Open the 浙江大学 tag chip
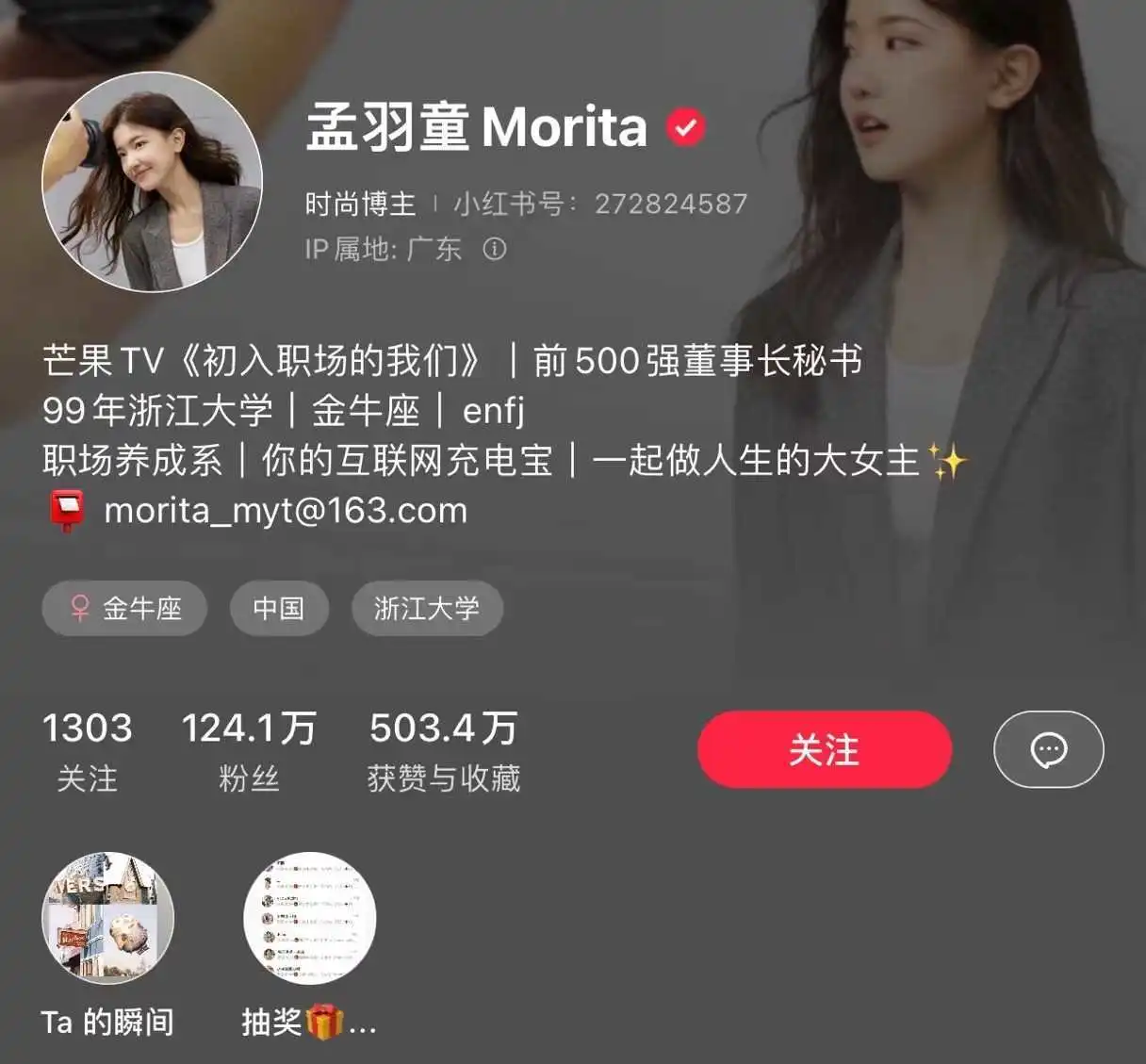Image resolution: width=1146 pixels, height=1064 pixels. pyautogui.click(x=426, y=608)
